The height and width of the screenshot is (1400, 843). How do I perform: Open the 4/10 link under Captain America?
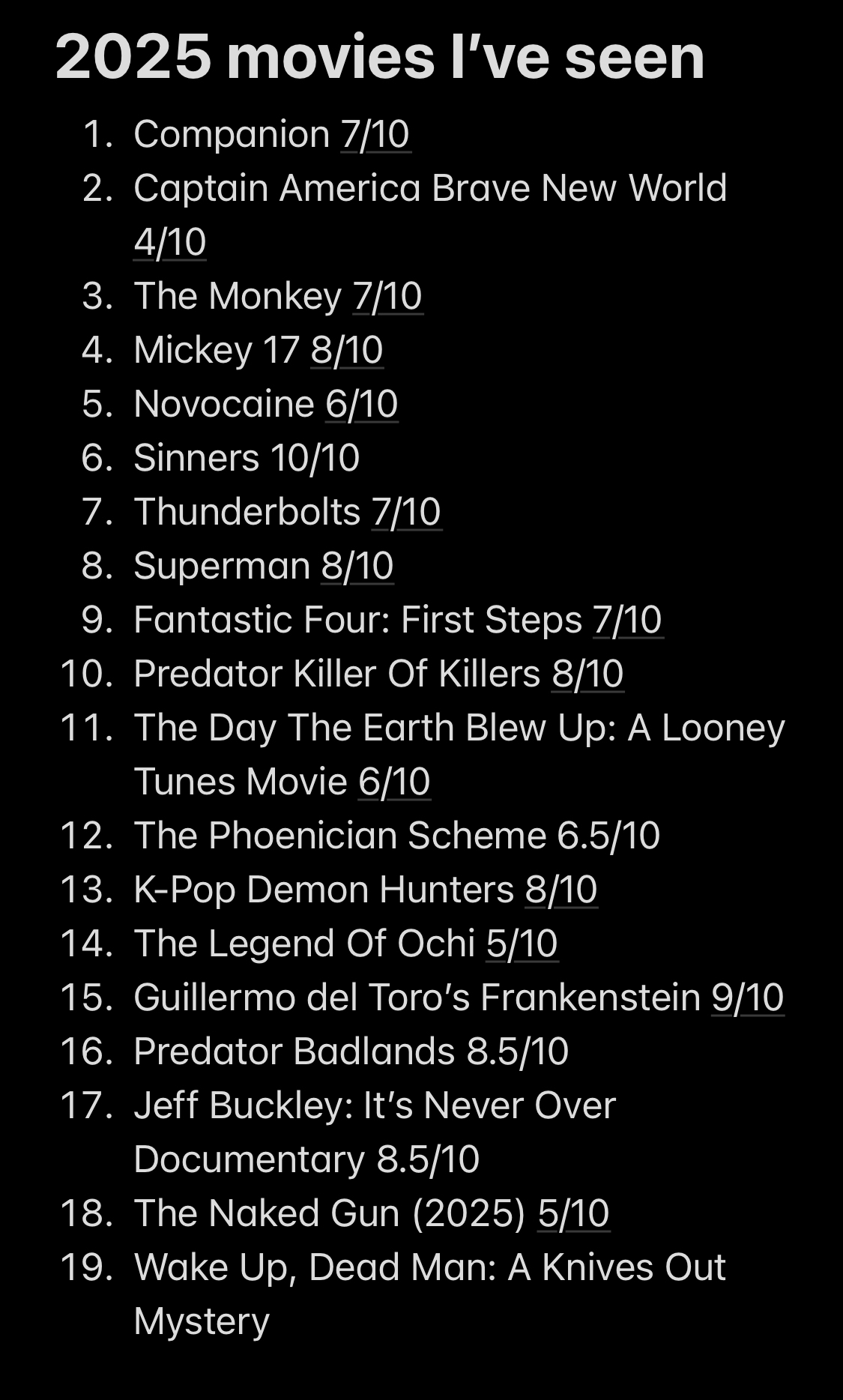click(x=169, y=242)
